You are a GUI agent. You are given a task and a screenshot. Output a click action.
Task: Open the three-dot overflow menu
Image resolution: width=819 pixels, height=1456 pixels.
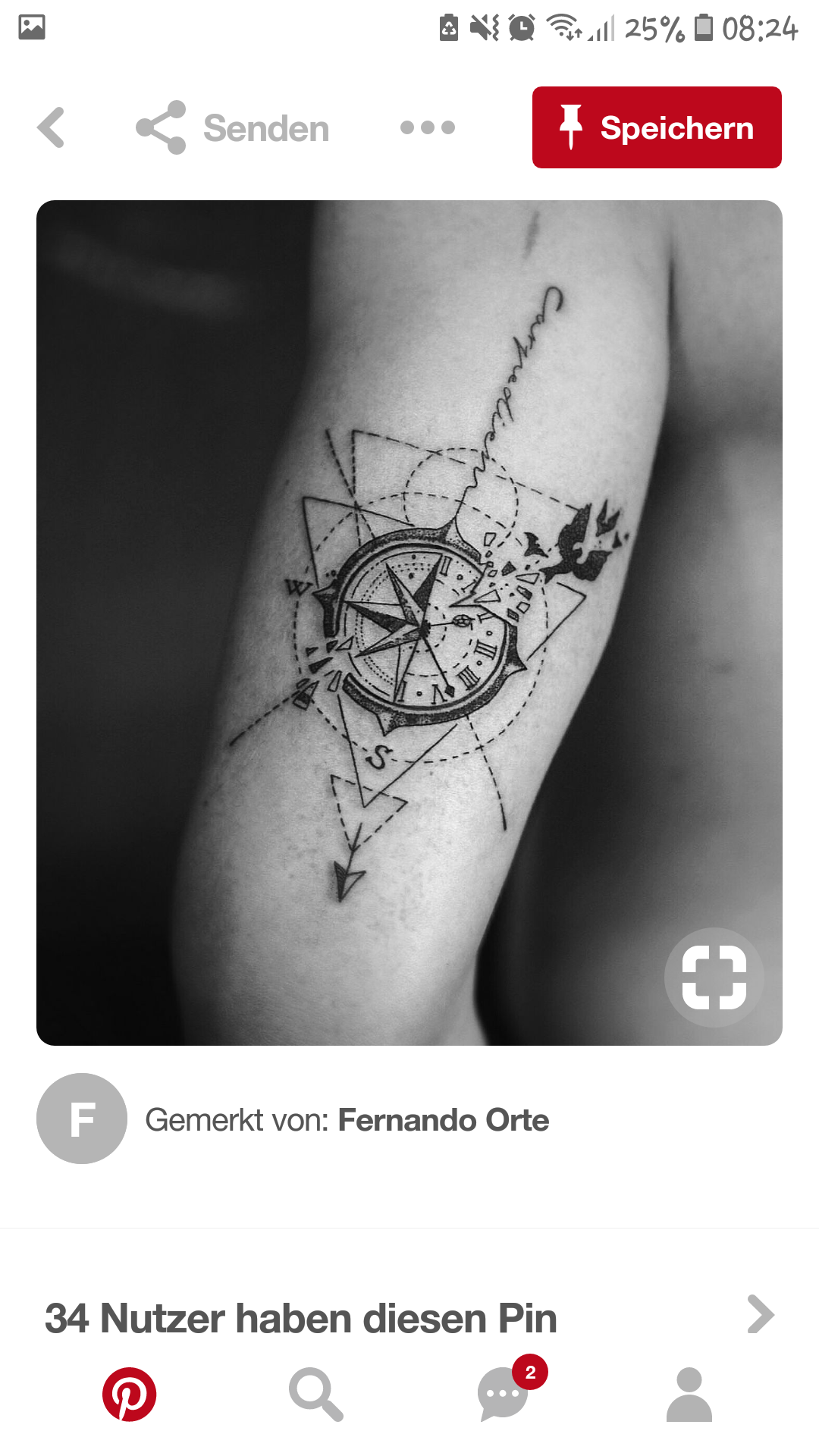pos(427,128)
